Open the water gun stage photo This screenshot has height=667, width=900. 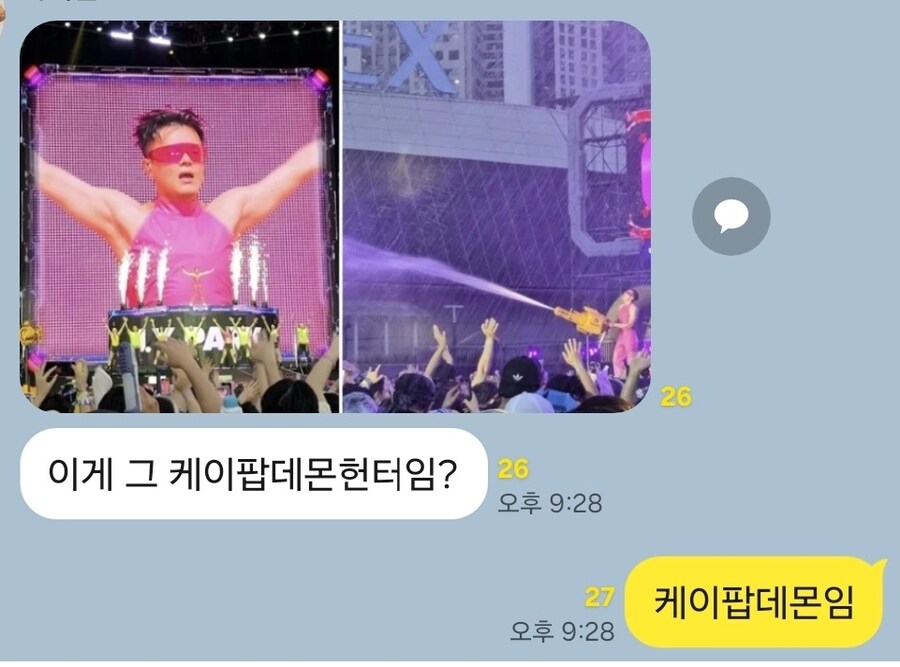(x=496, y=216)
